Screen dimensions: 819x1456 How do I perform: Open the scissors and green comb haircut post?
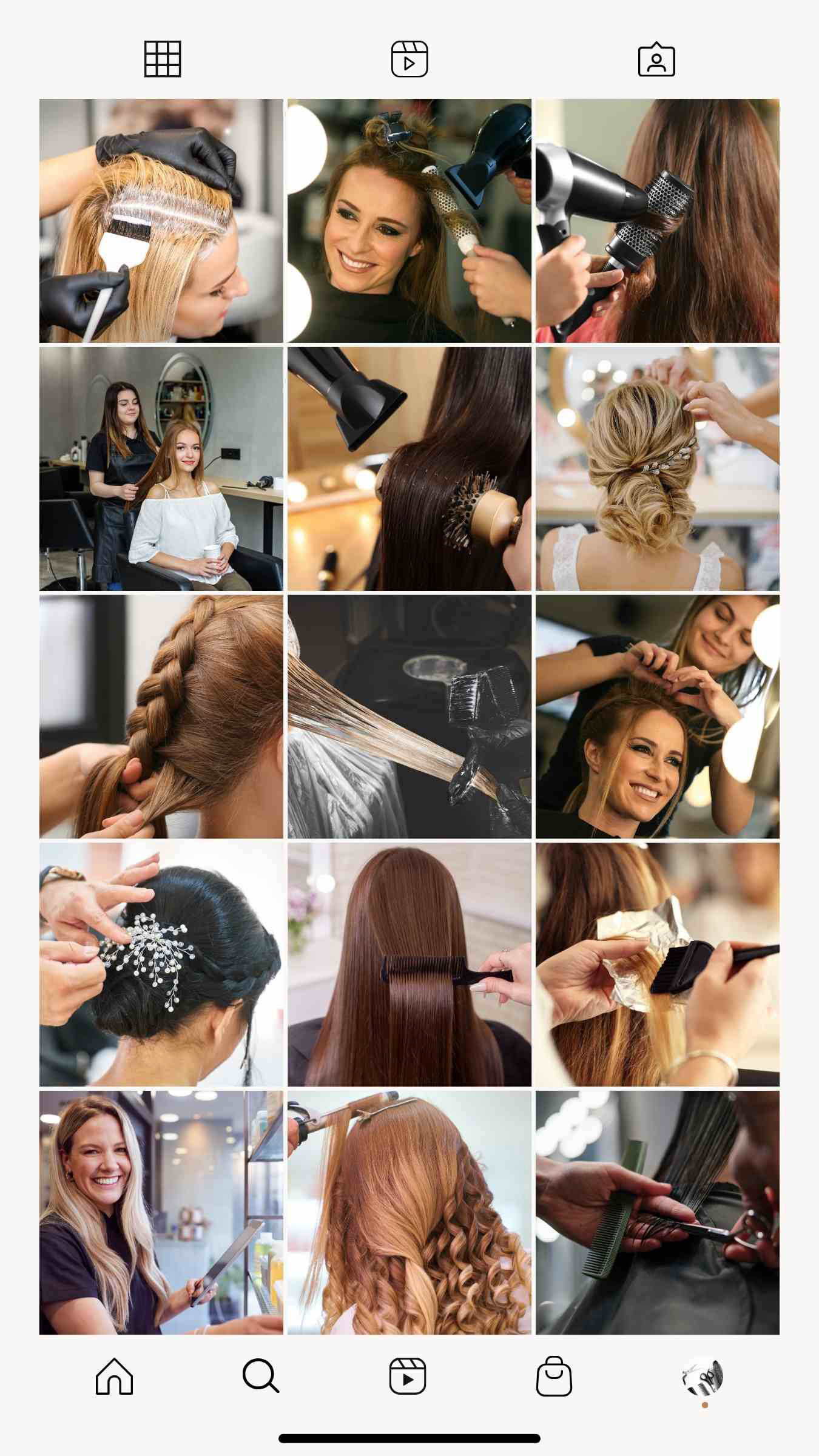(658, 1213)
